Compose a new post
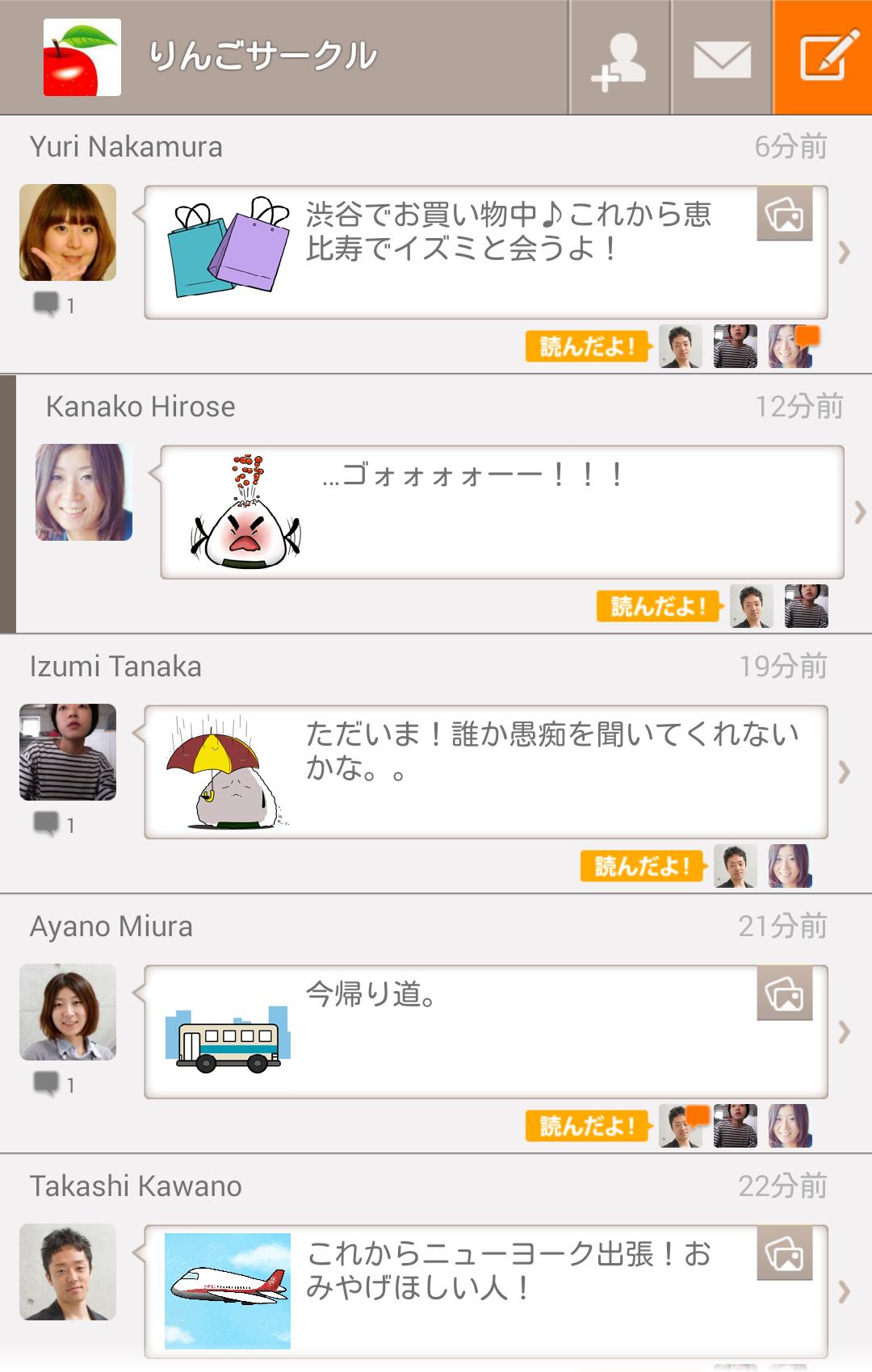872x1372 pixels. [x=824, y=58]
